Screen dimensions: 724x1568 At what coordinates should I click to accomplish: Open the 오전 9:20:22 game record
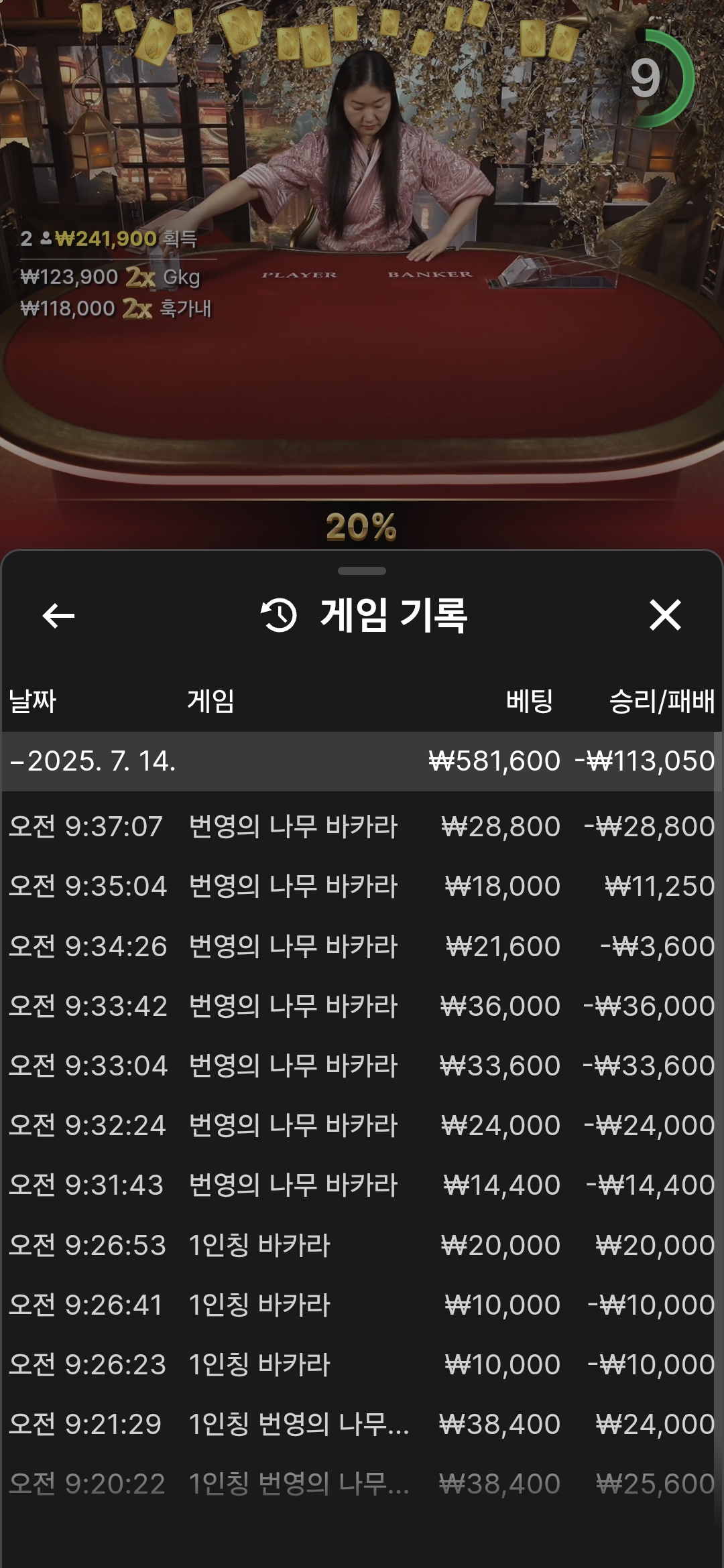tap(361, 1484)
